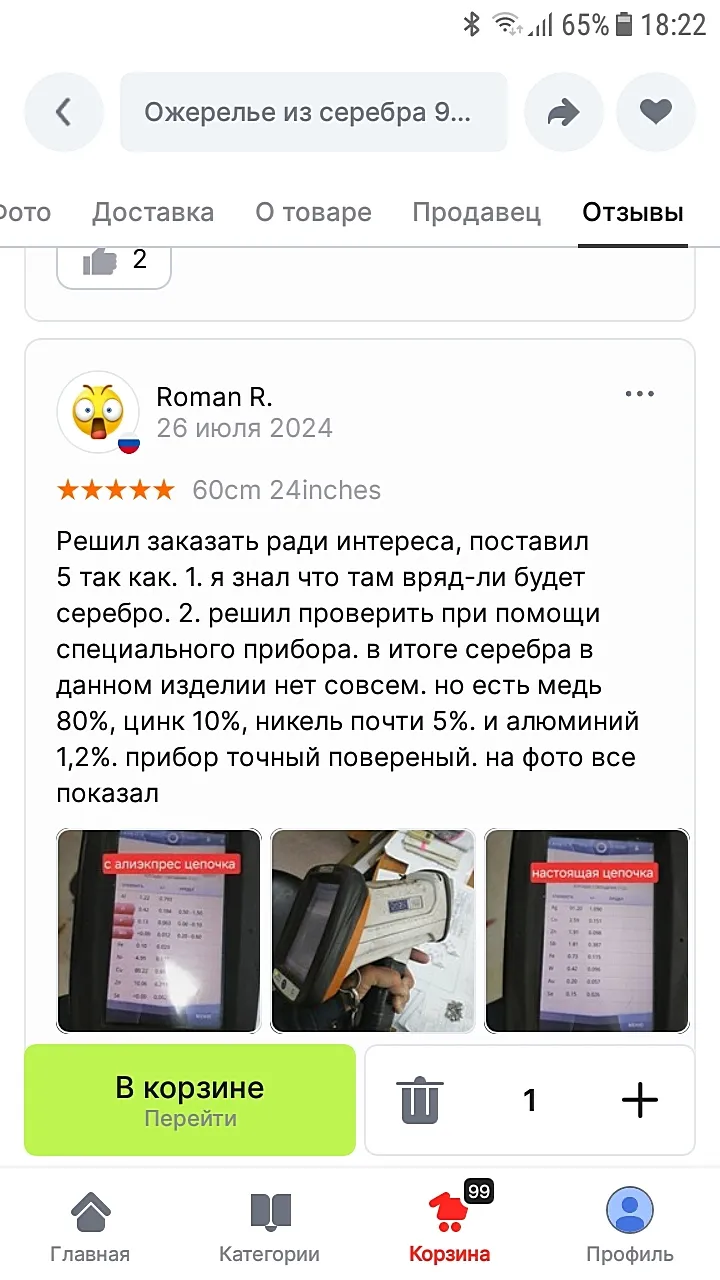
Task: Increase quantity with the plus button
Action: point(640,1100)
